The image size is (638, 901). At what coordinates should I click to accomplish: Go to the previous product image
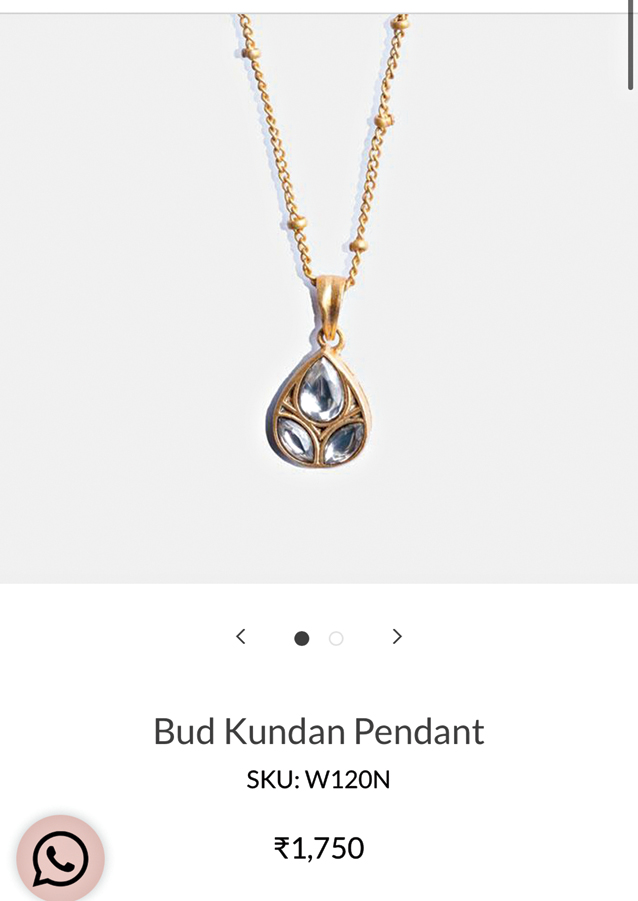point(240,637)
